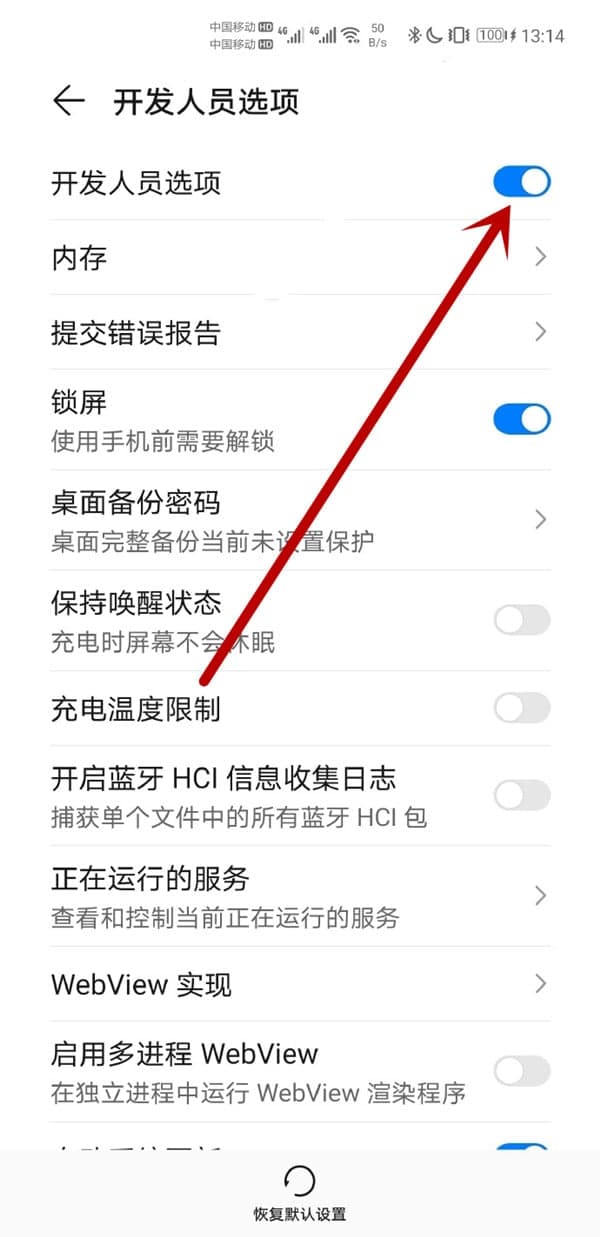Open 正在运行的服务

[300, 896]
